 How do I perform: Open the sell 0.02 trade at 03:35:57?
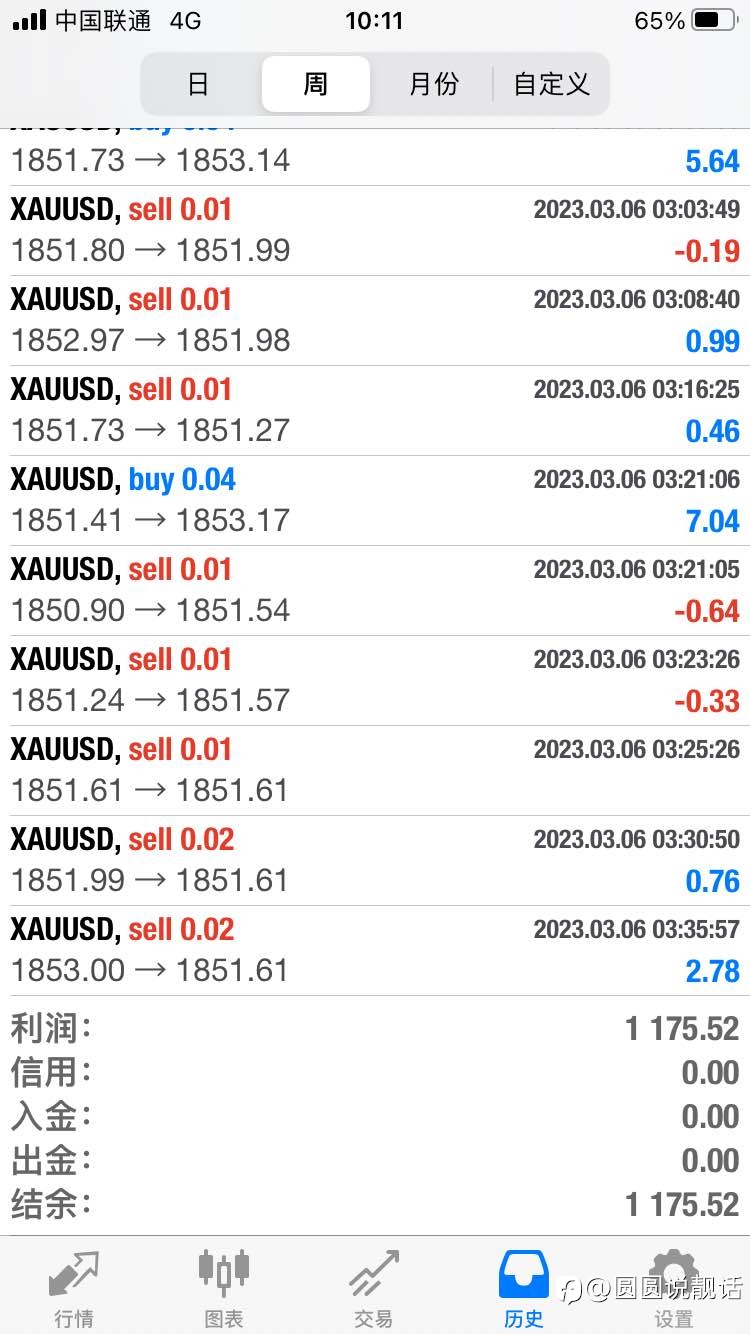tap(375, 950)
